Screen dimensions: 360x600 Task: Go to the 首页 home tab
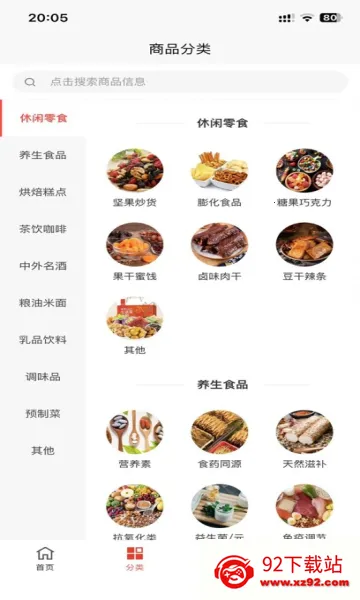(x=45, y=559)
